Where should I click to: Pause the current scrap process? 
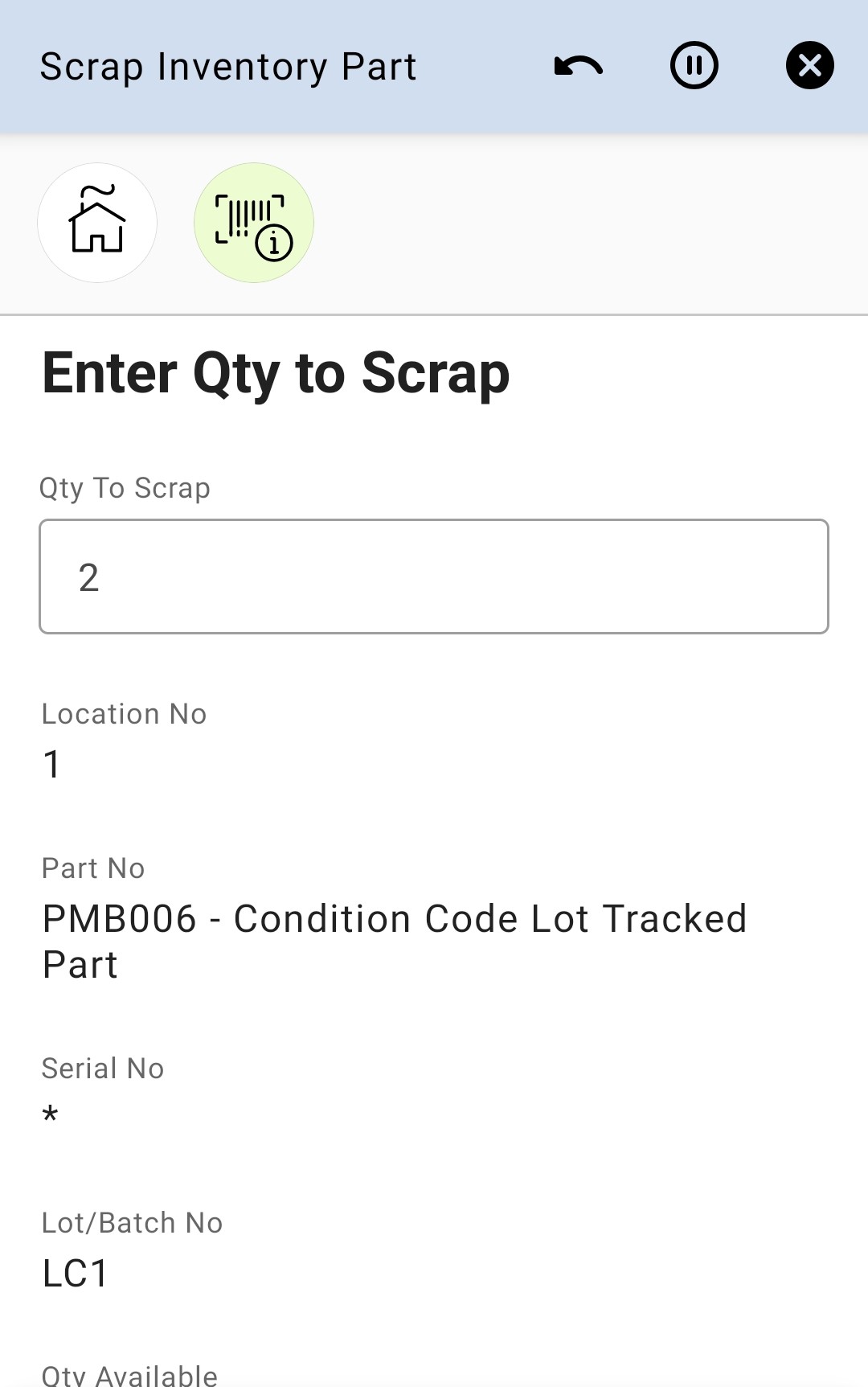click(x=694, y=65)
